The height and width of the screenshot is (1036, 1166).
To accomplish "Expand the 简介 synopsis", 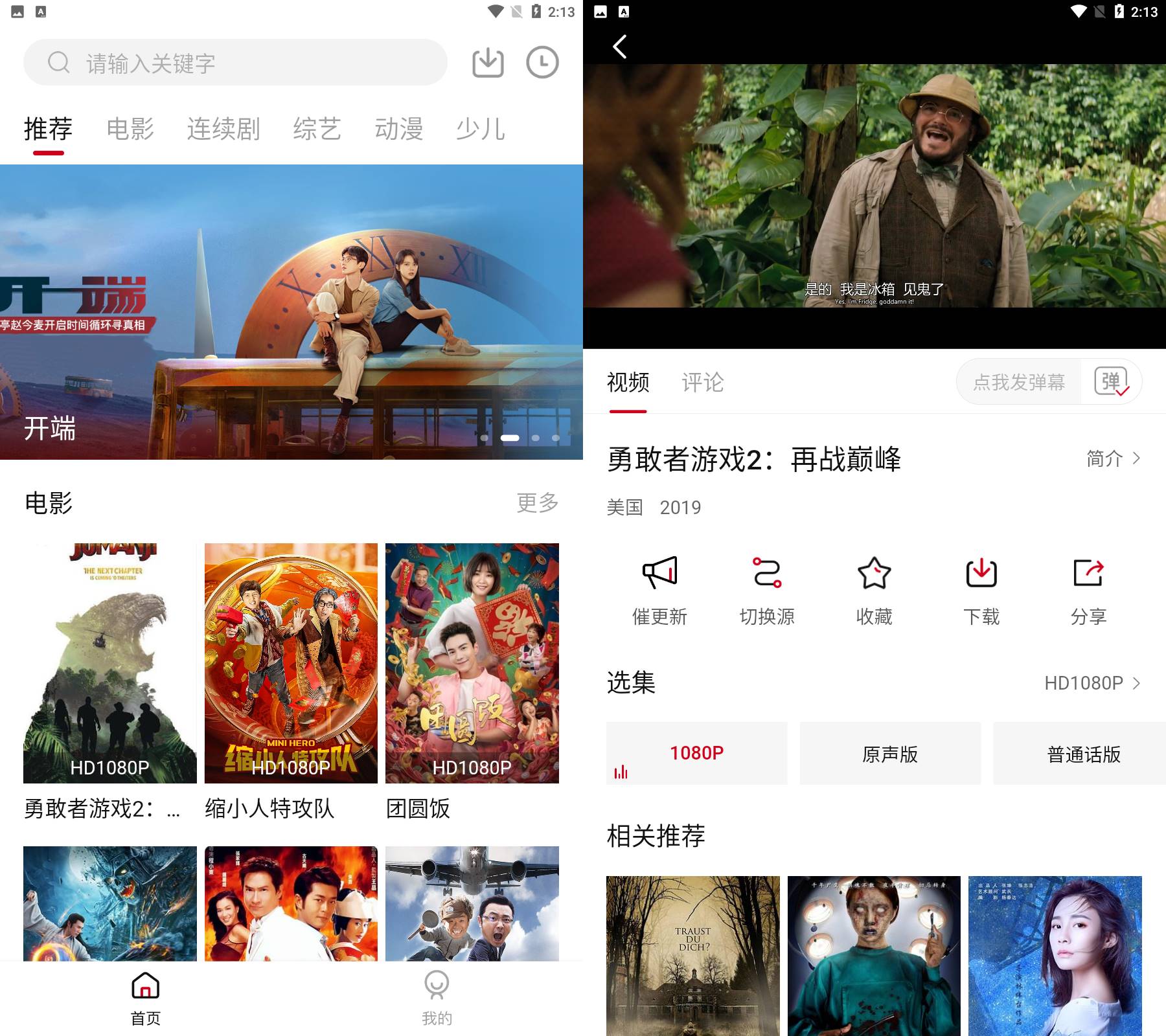I will pos(1113,458).
